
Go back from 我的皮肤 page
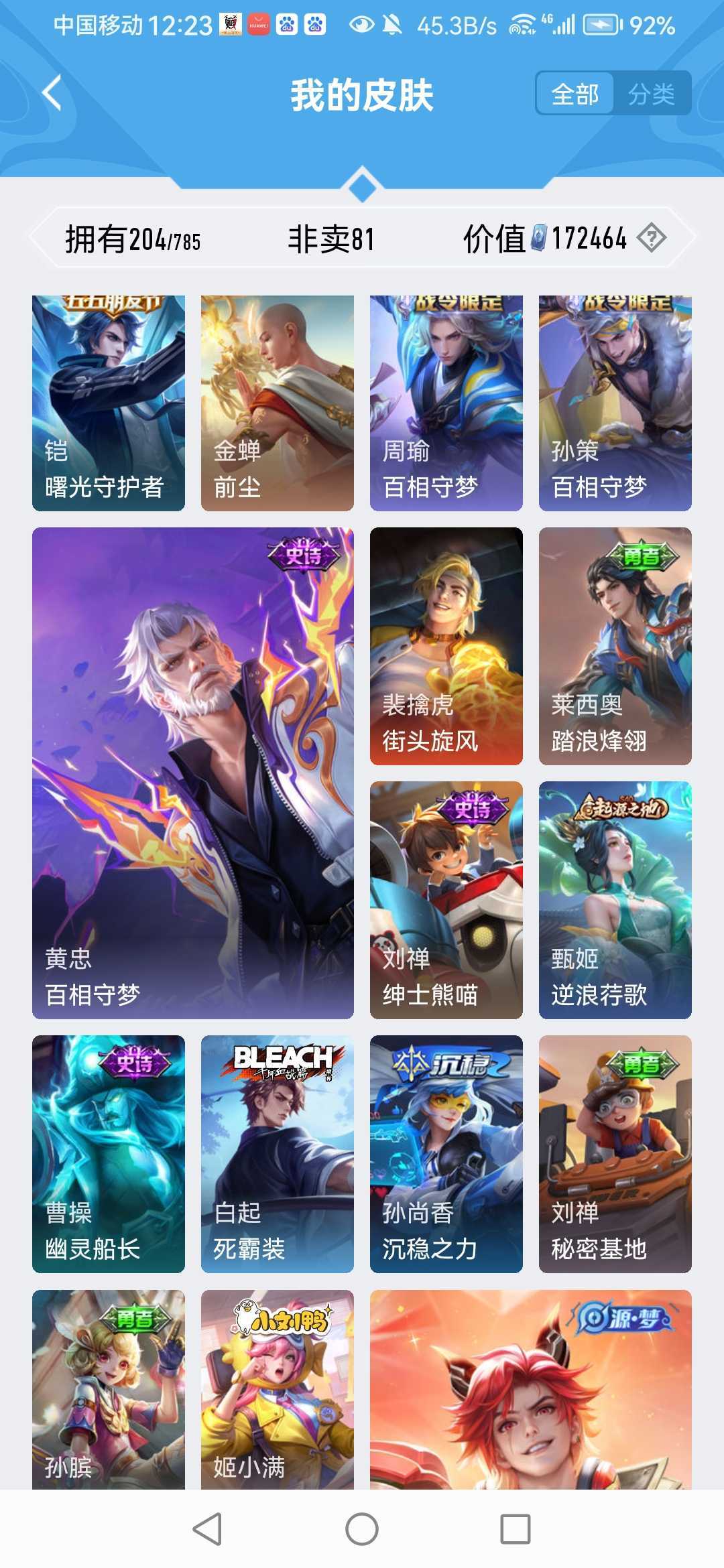52,93
